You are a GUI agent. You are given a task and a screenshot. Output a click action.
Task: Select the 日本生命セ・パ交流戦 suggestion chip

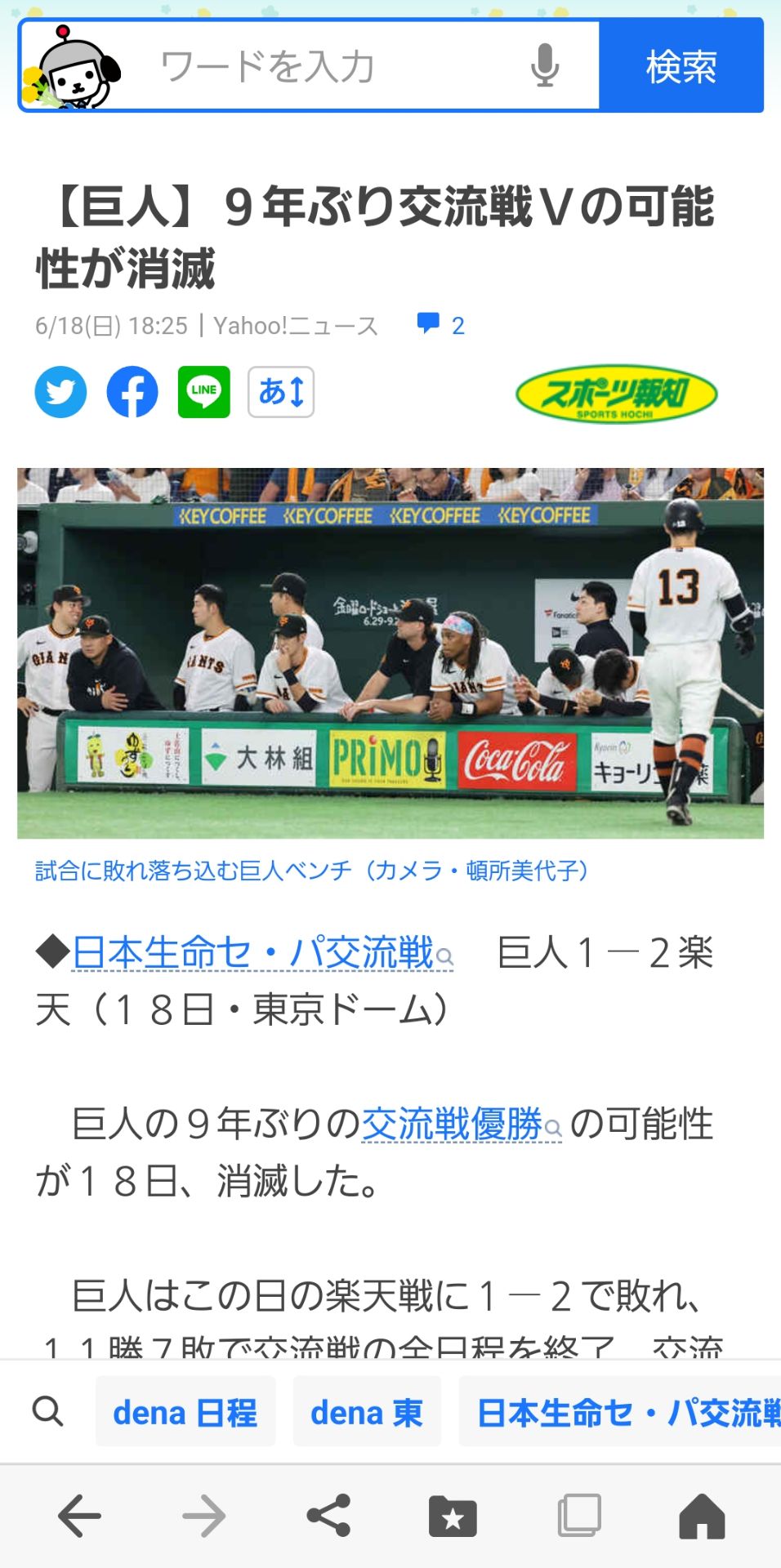click(625, 1412)
